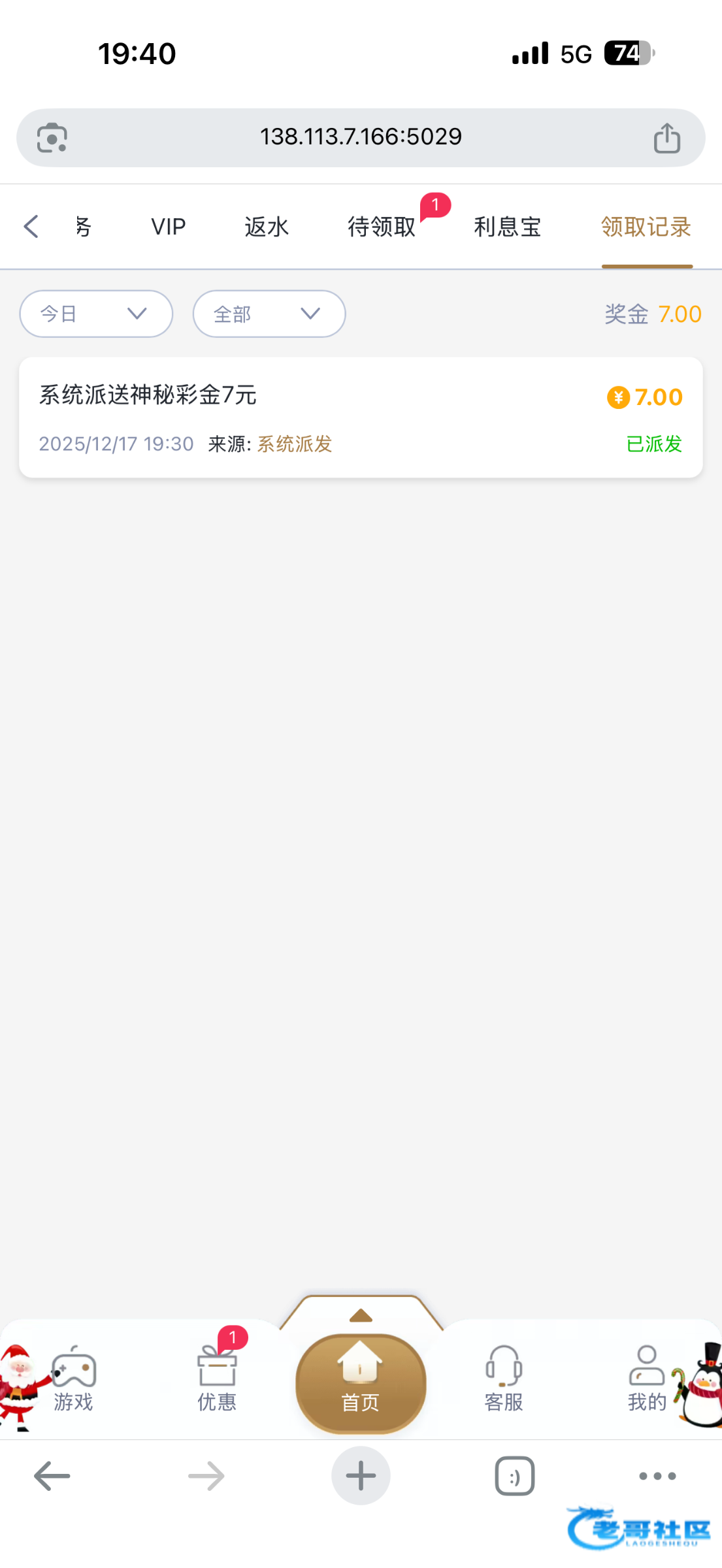Open a new browser tab

point(361,1476)
